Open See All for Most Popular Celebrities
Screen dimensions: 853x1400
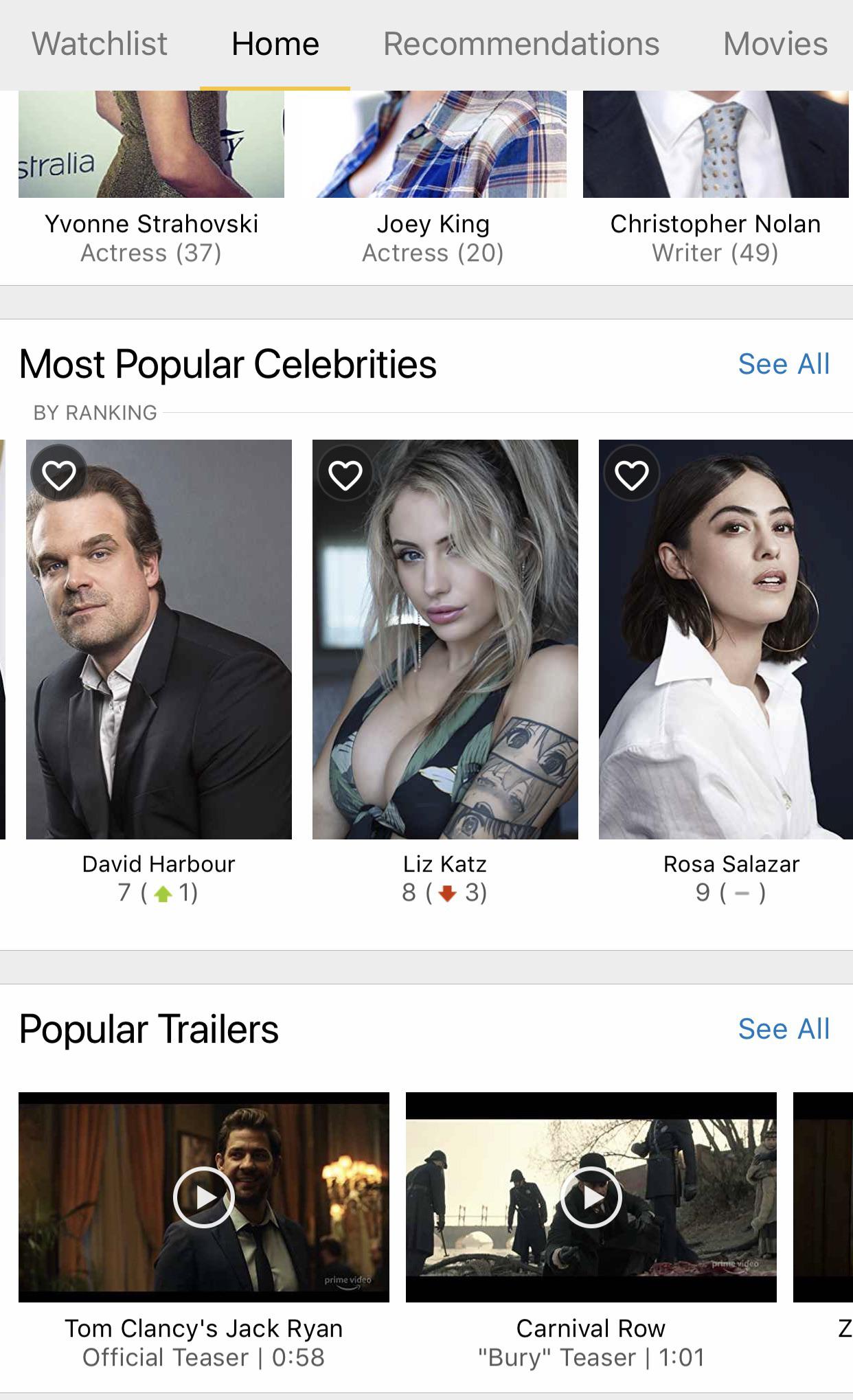(784, 364)
